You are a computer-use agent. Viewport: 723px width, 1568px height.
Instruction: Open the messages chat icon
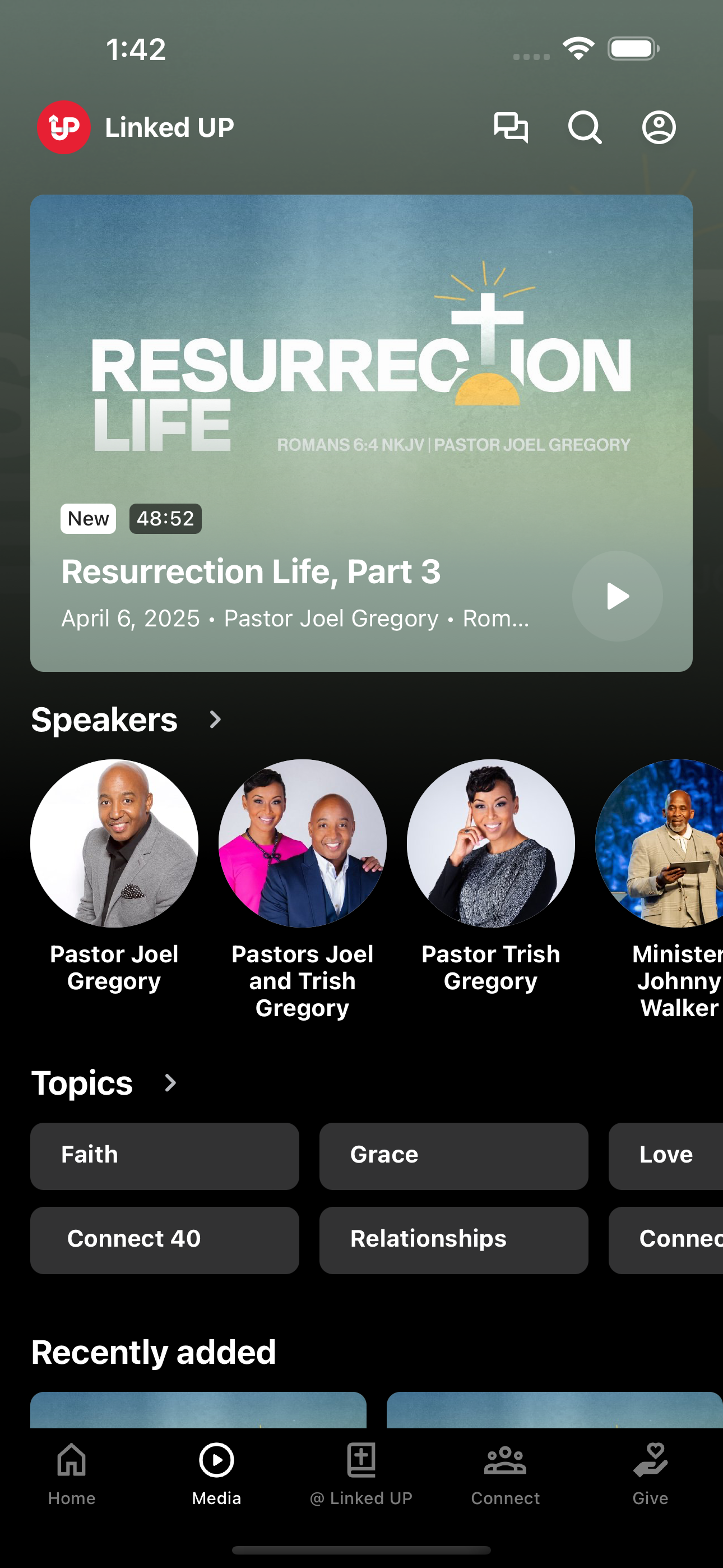pyautogui.click(x=511, y=128)
